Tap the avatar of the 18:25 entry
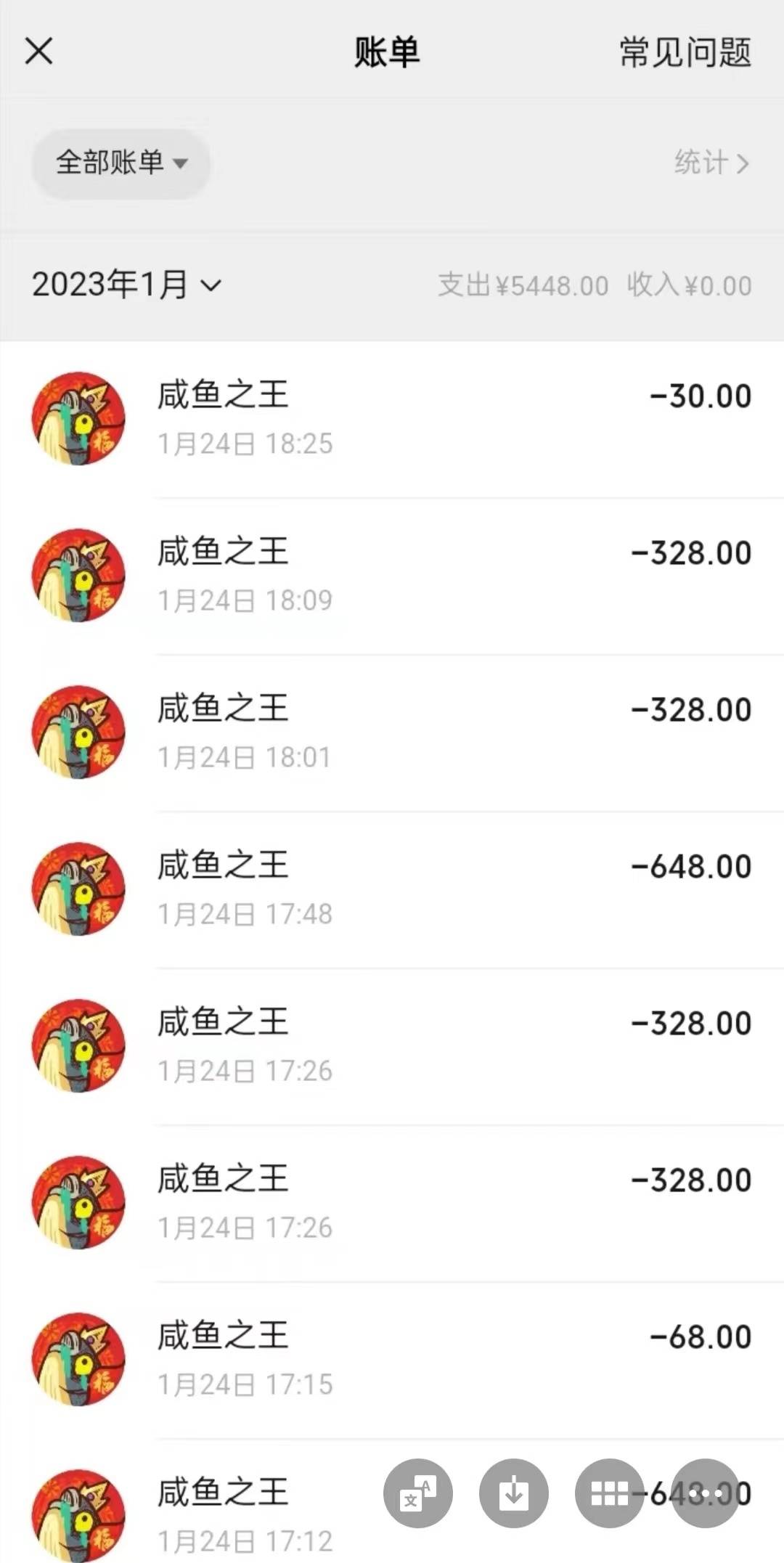The image size is (784, 1563). pyautogui.click(x=78, y=417)
